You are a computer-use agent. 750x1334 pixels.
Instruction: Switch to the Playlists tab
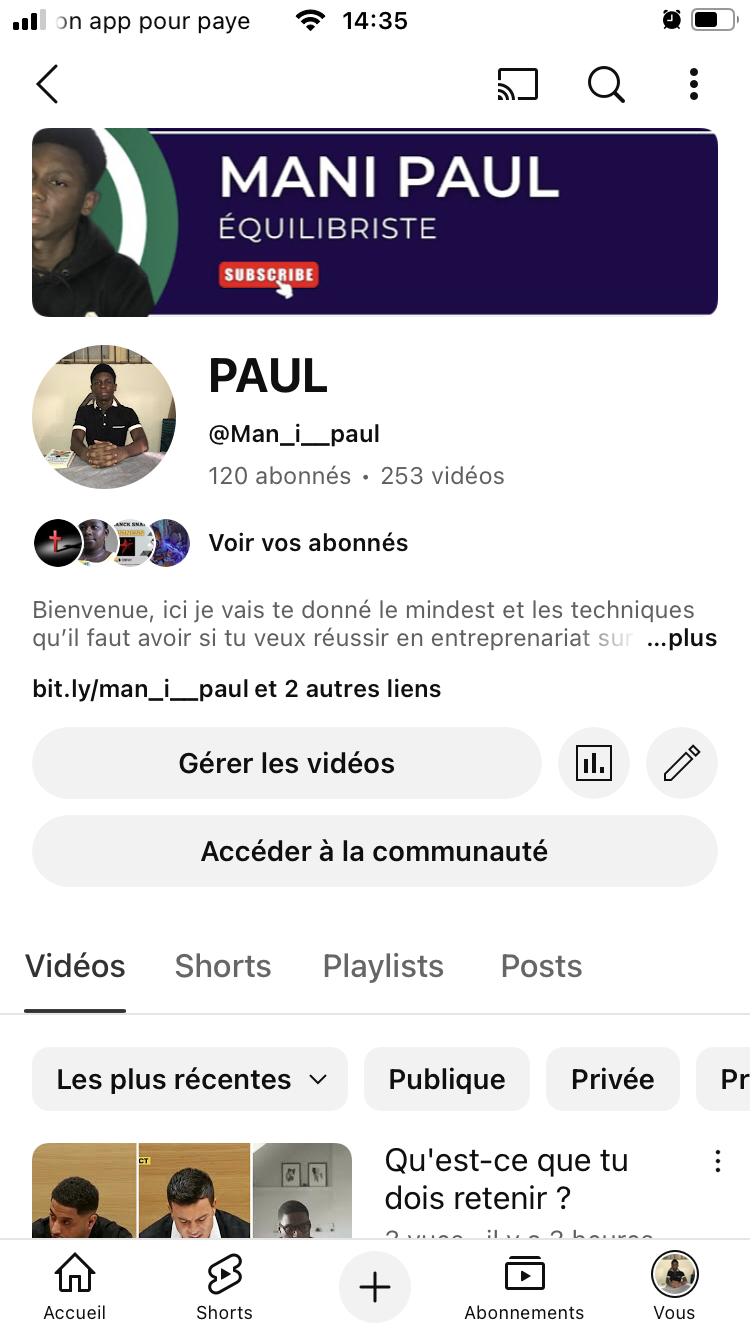pos(383,966)
